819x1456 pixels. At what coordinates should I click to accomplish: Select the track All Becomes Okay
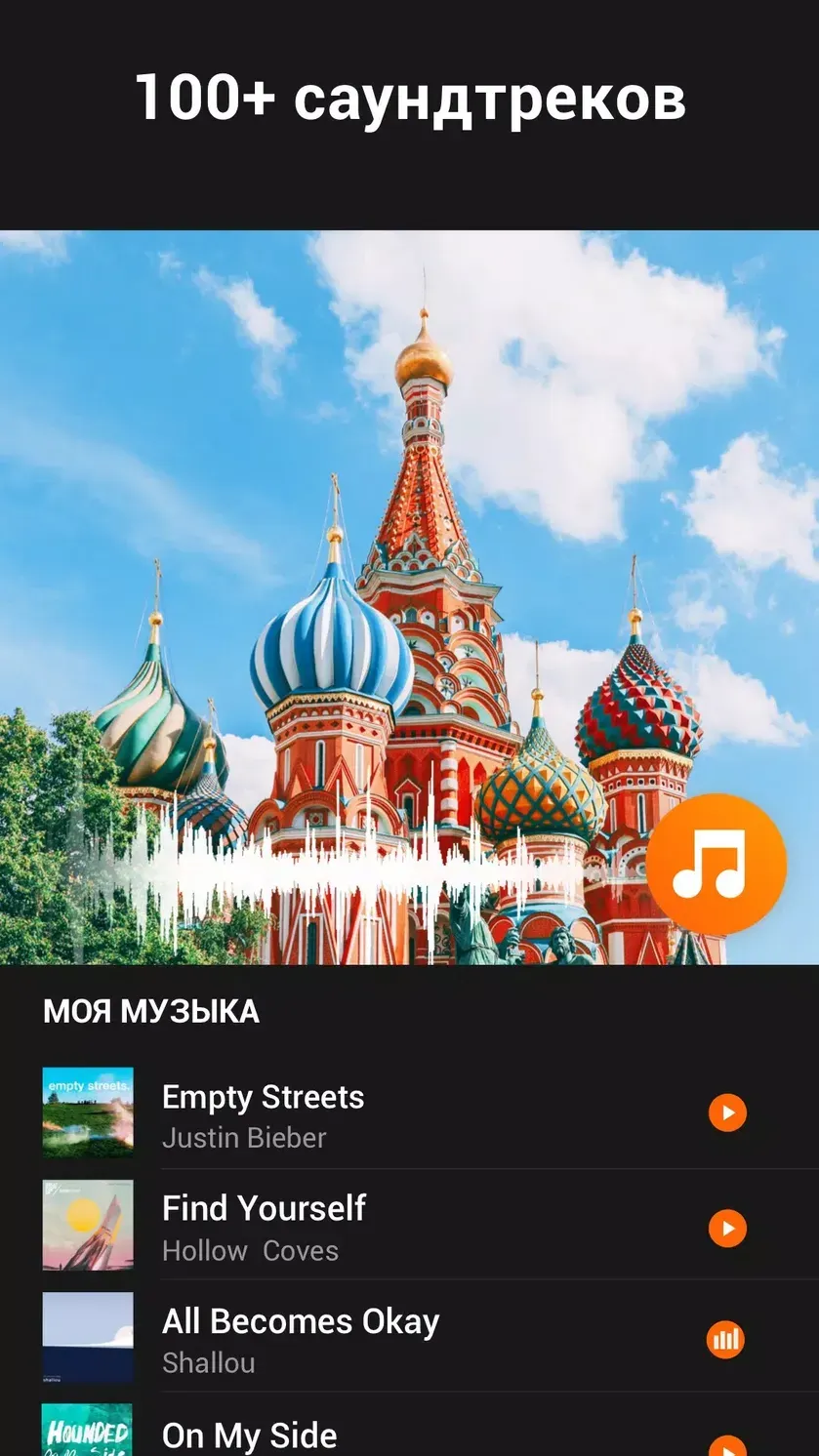(300, 1321)
